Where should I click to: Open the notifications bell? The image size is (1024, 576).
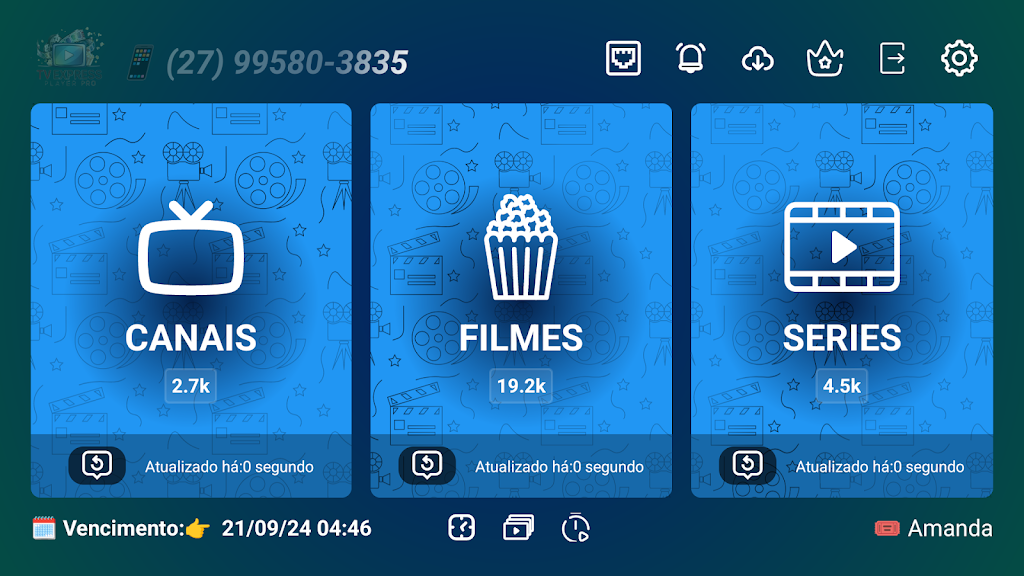point(690,58)
